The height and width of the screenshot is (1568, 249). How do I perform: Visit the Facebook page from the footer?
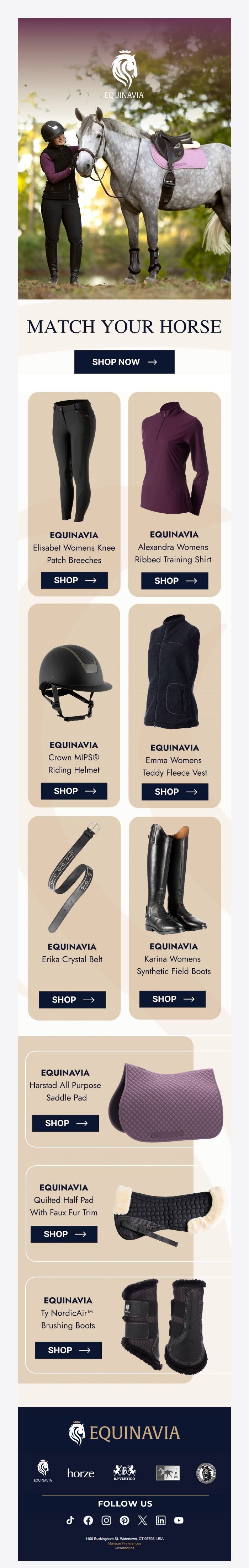pos(88,1520)
